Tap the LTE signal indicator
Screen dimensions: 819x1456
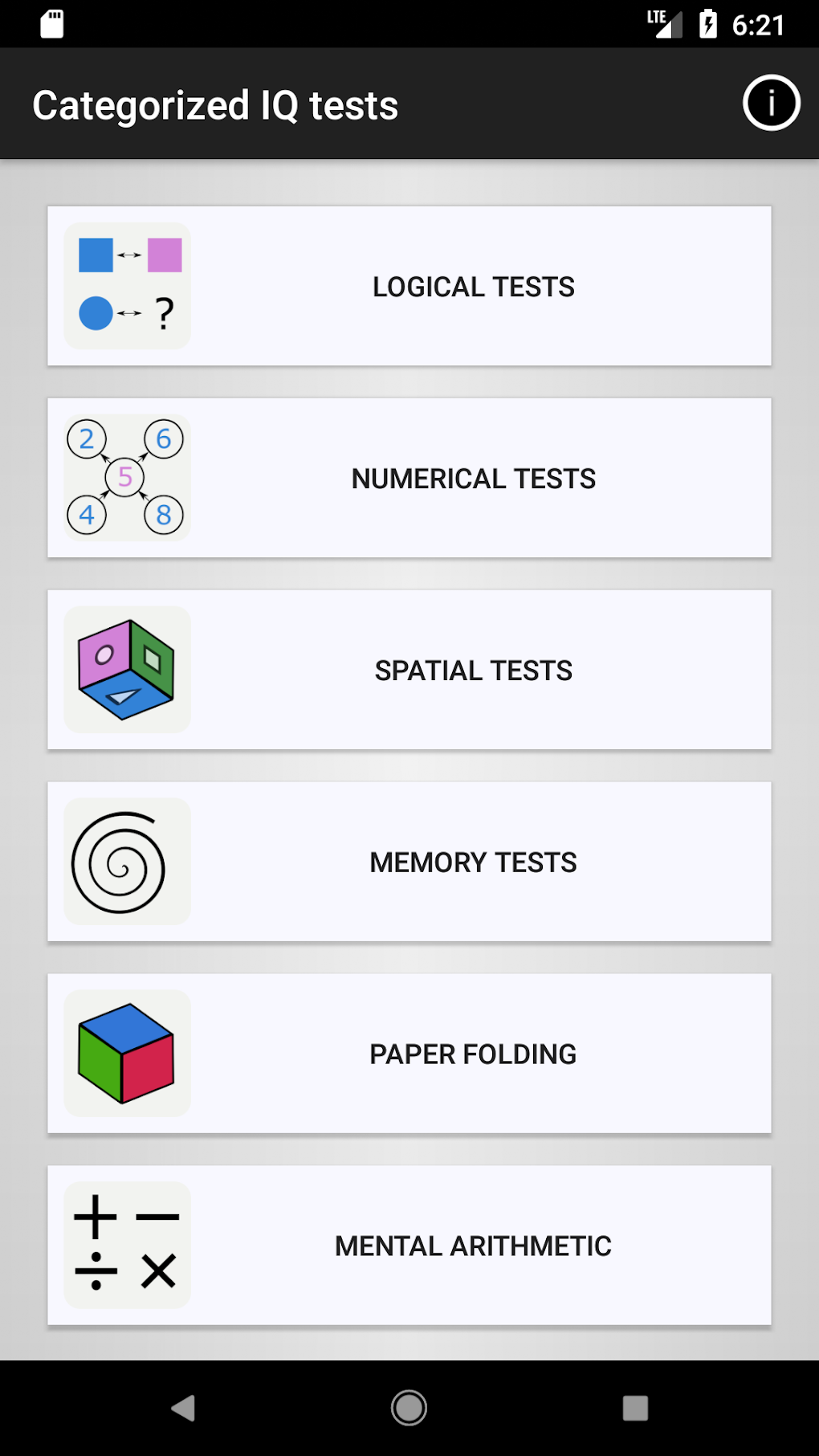[662, 21]
